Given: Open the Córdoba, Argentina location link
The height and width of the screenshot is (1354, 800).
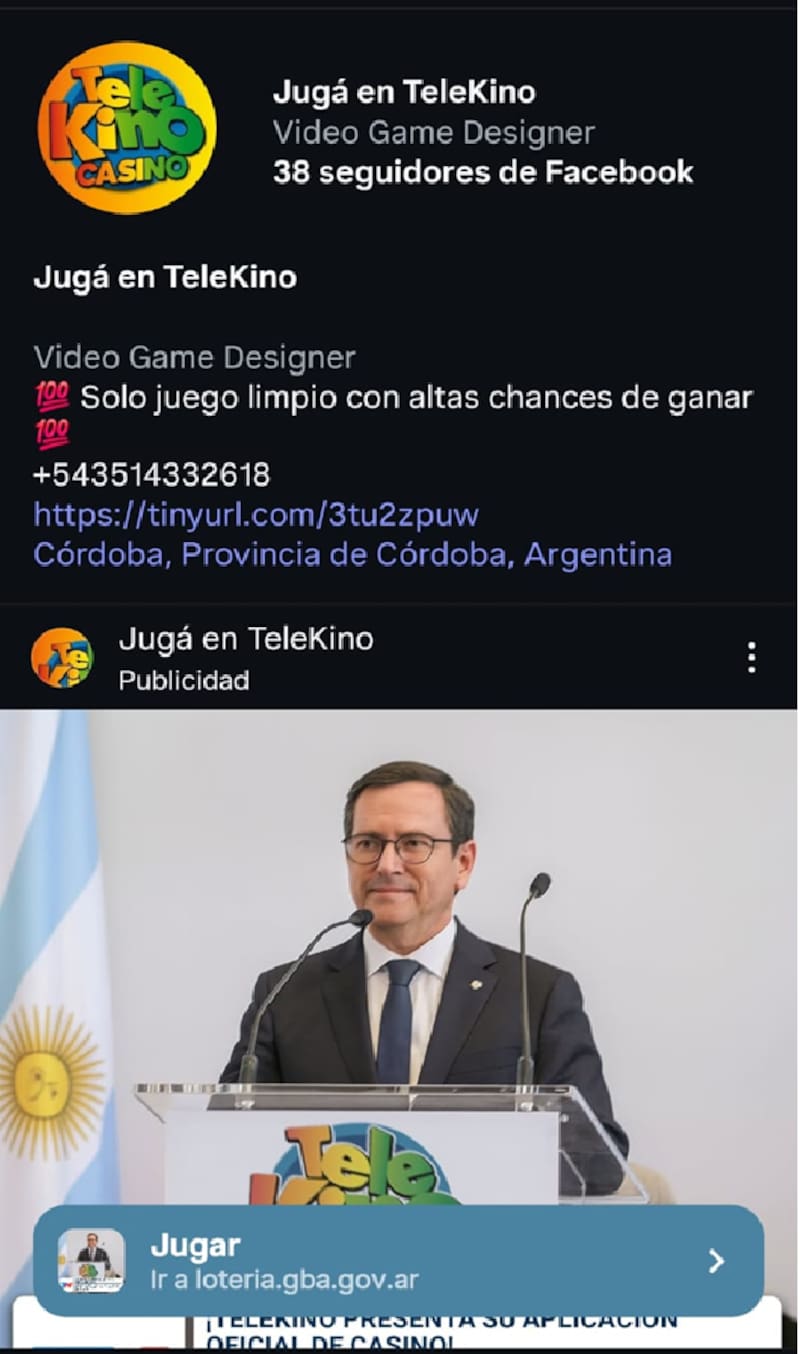Looking at the screenshot, I should click(x=352, y=554).
